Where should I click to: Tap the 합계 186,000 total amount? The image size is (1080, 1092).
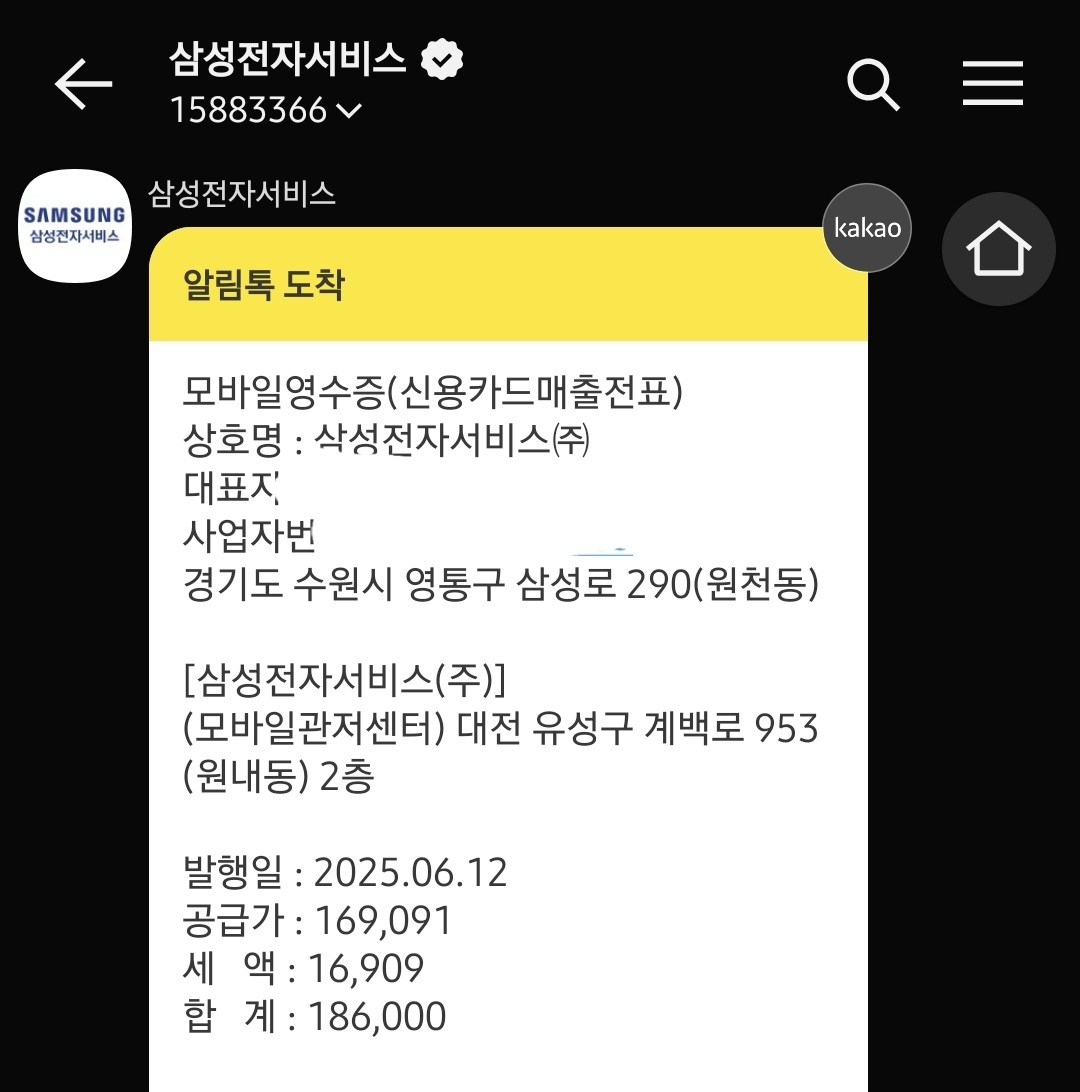315,1015
